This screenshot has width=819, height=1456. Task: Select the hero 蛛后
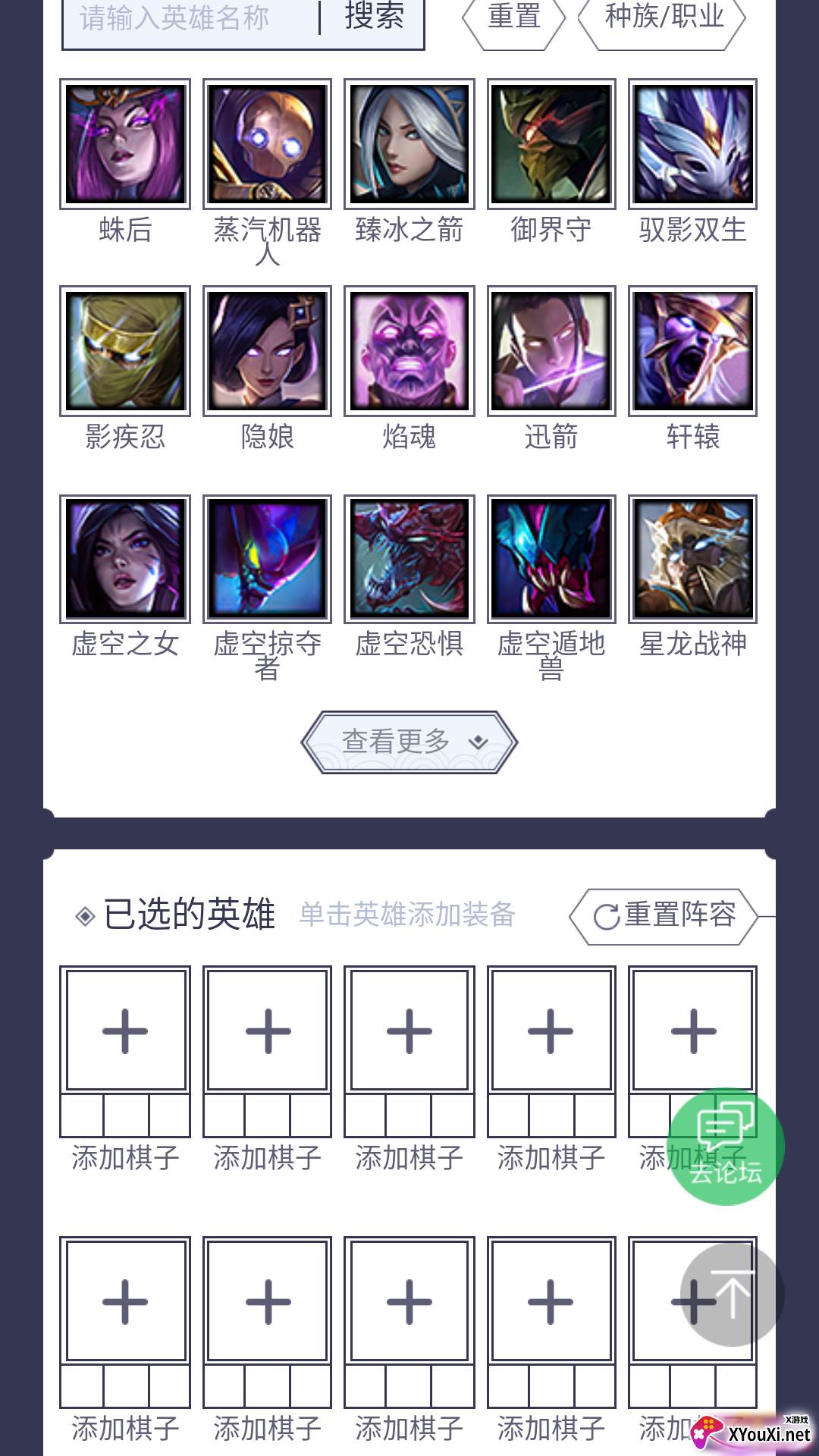pos(125,144)
